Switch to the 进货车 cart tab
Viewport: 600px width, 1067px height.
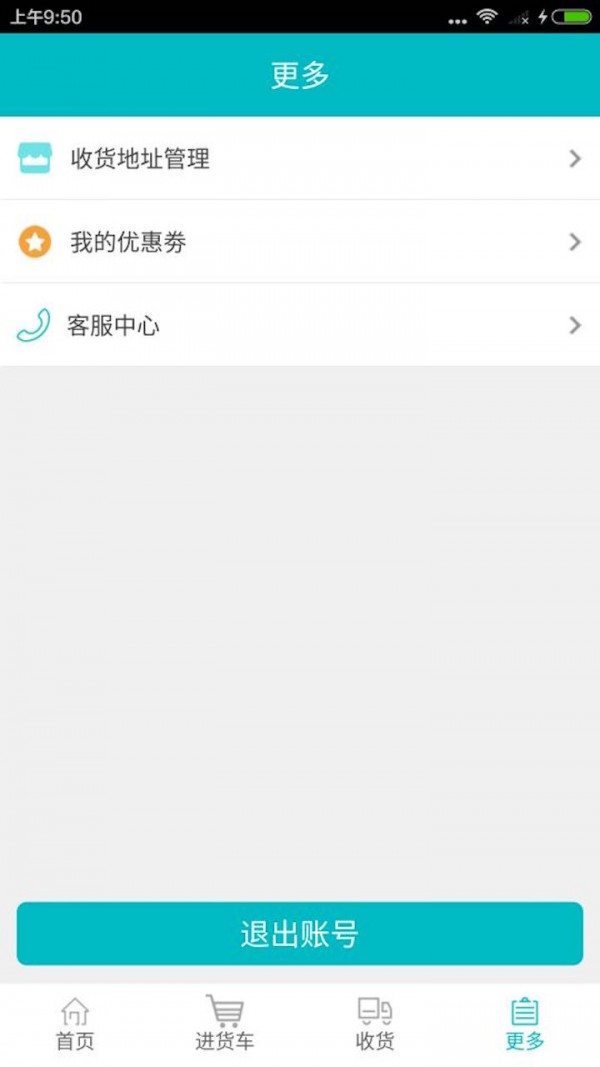click(225, 1024)
